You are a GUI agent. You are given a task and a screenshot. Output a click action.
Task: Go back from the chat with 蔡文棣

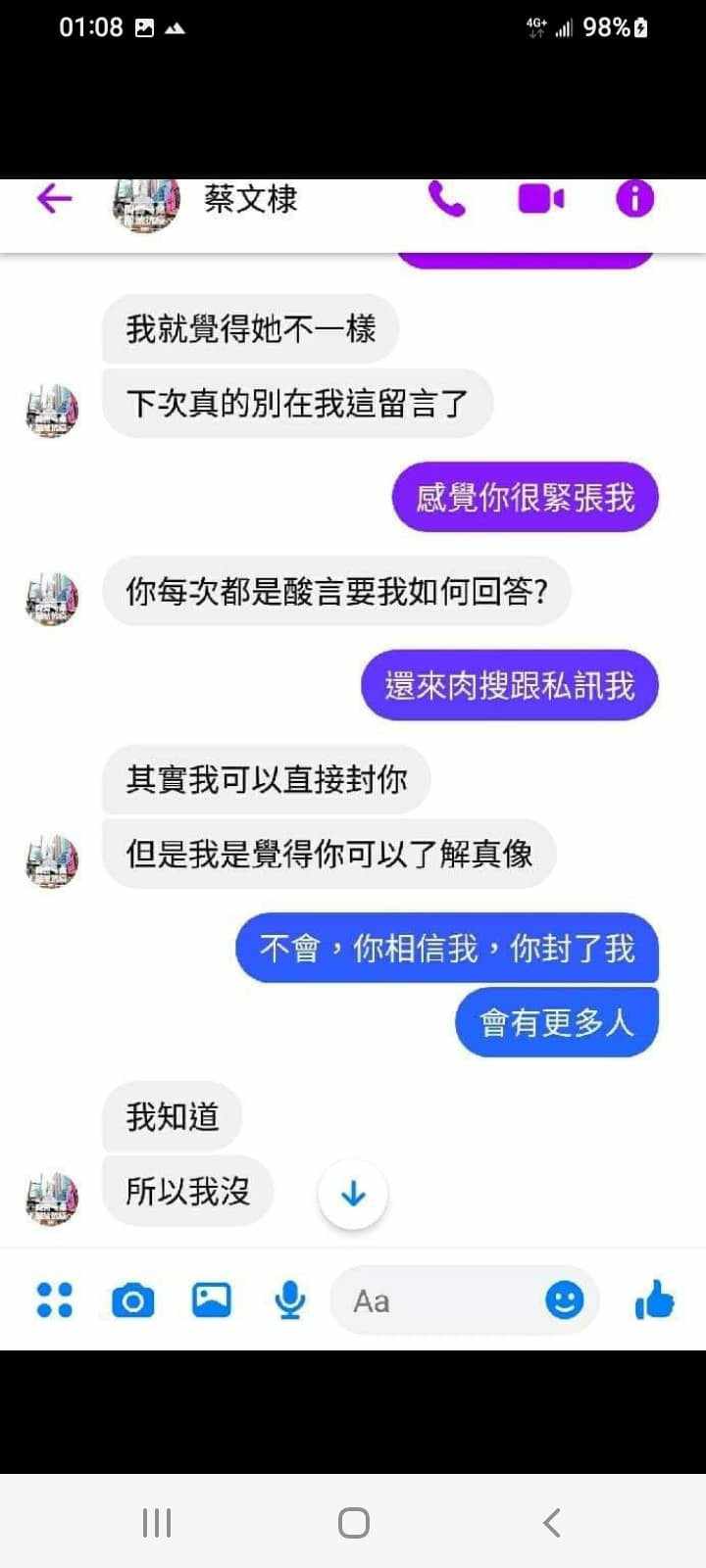pos(54,199)
